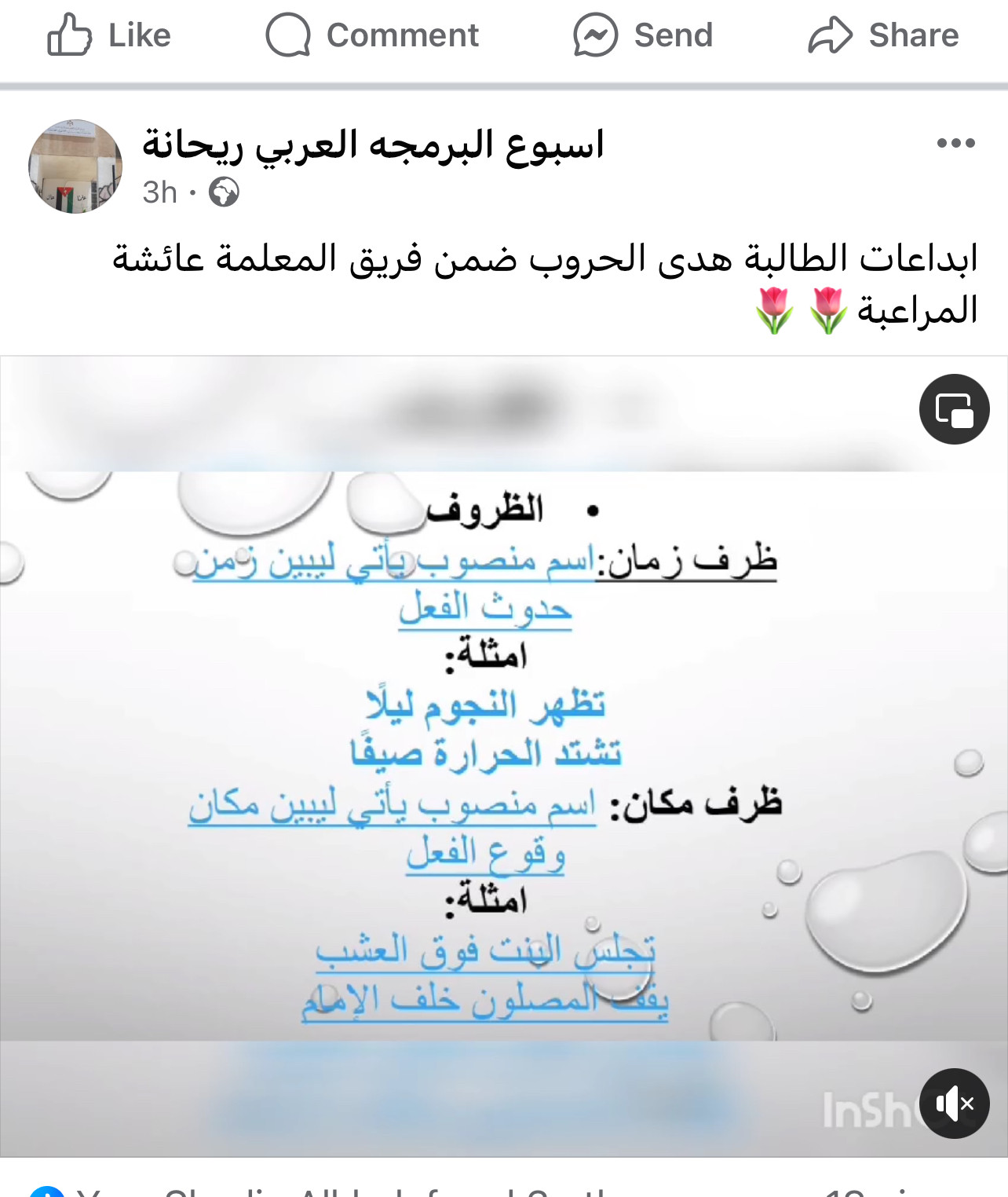This screenshot has height=1197, width=1008.
Task: Open the الظروف video full screen
Action: pyautogui.click(x=487, y=754)
